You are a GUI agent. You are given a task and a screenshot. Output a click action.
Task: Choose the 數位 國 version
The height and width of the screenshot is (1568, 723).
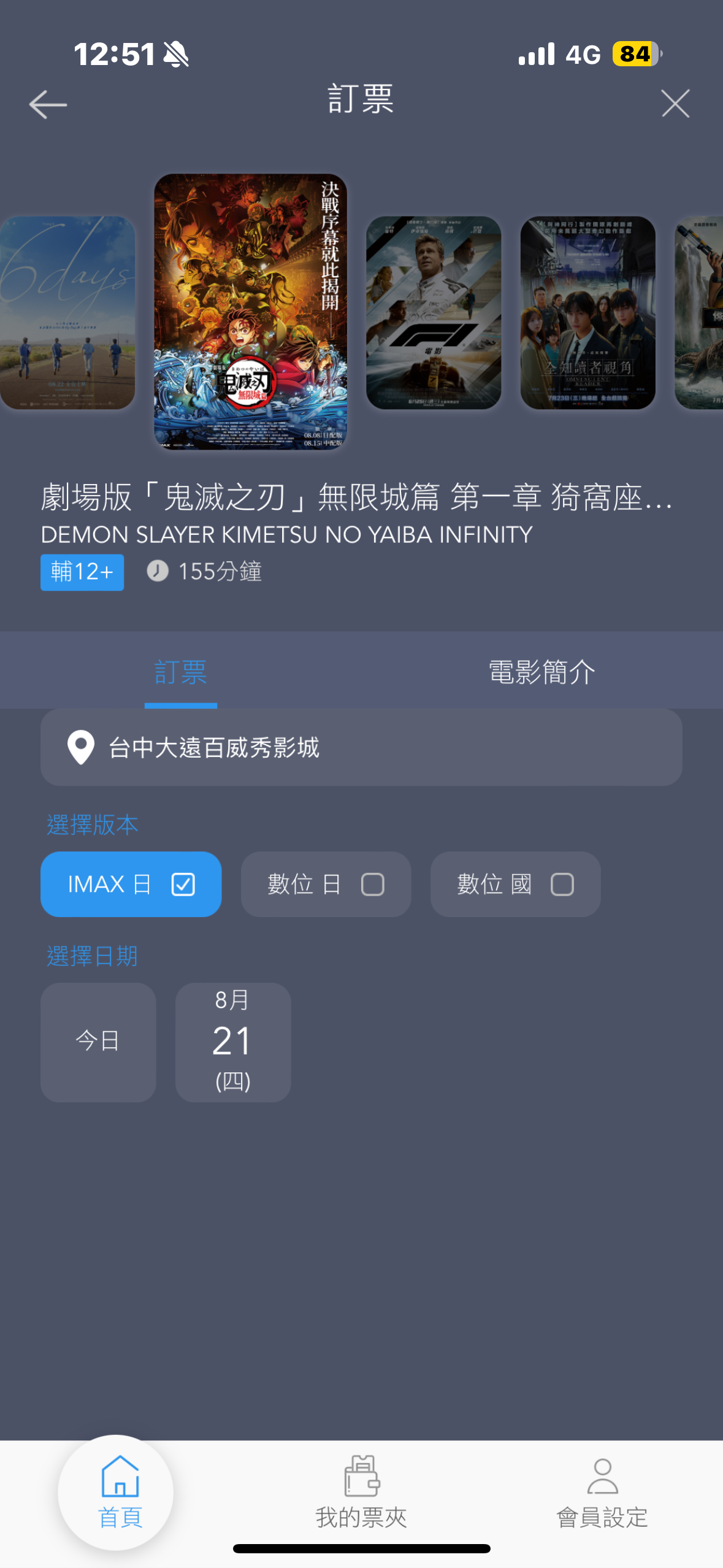click(515, 884)
